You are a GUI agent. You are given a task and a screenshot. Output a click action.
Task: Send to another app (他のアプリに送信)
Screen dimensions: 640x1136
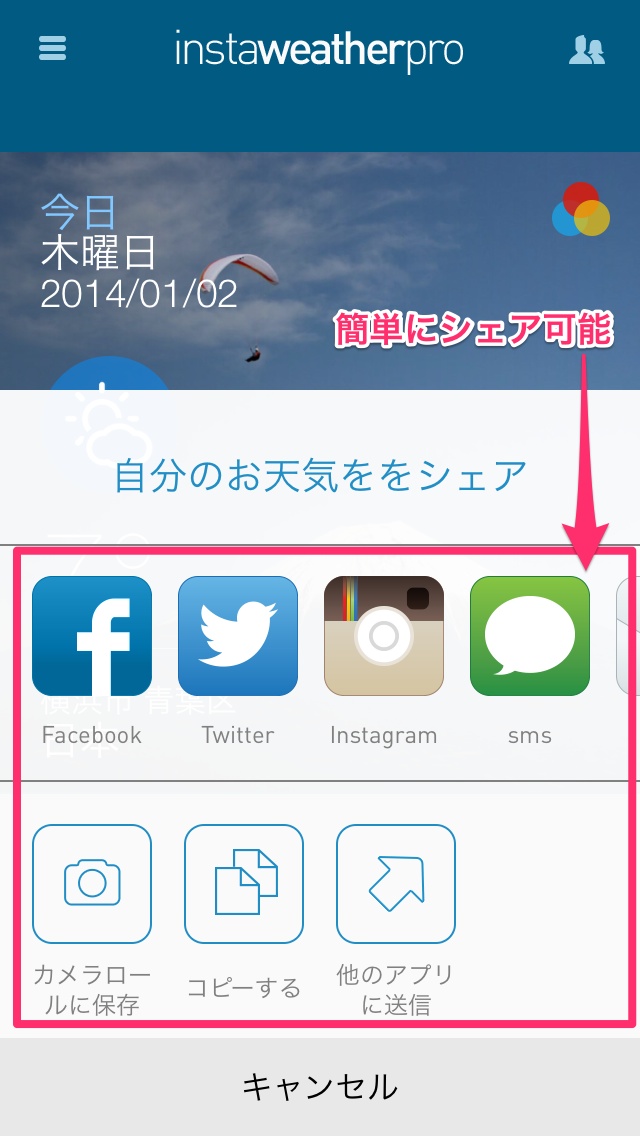396,884
